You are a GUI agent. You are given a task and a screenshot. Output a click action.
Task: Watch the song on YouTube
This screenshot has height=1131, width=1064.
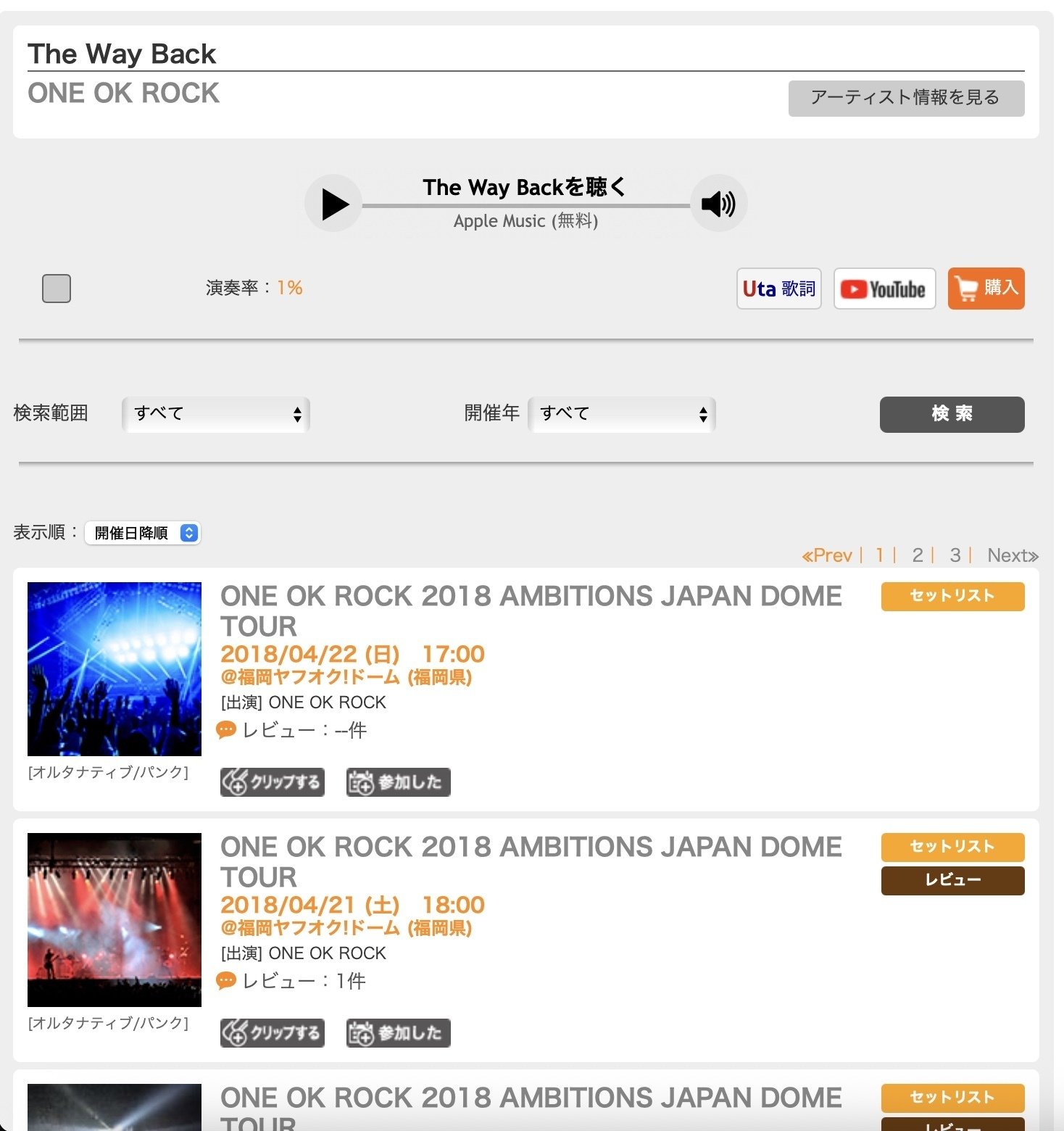pos(884,289)
